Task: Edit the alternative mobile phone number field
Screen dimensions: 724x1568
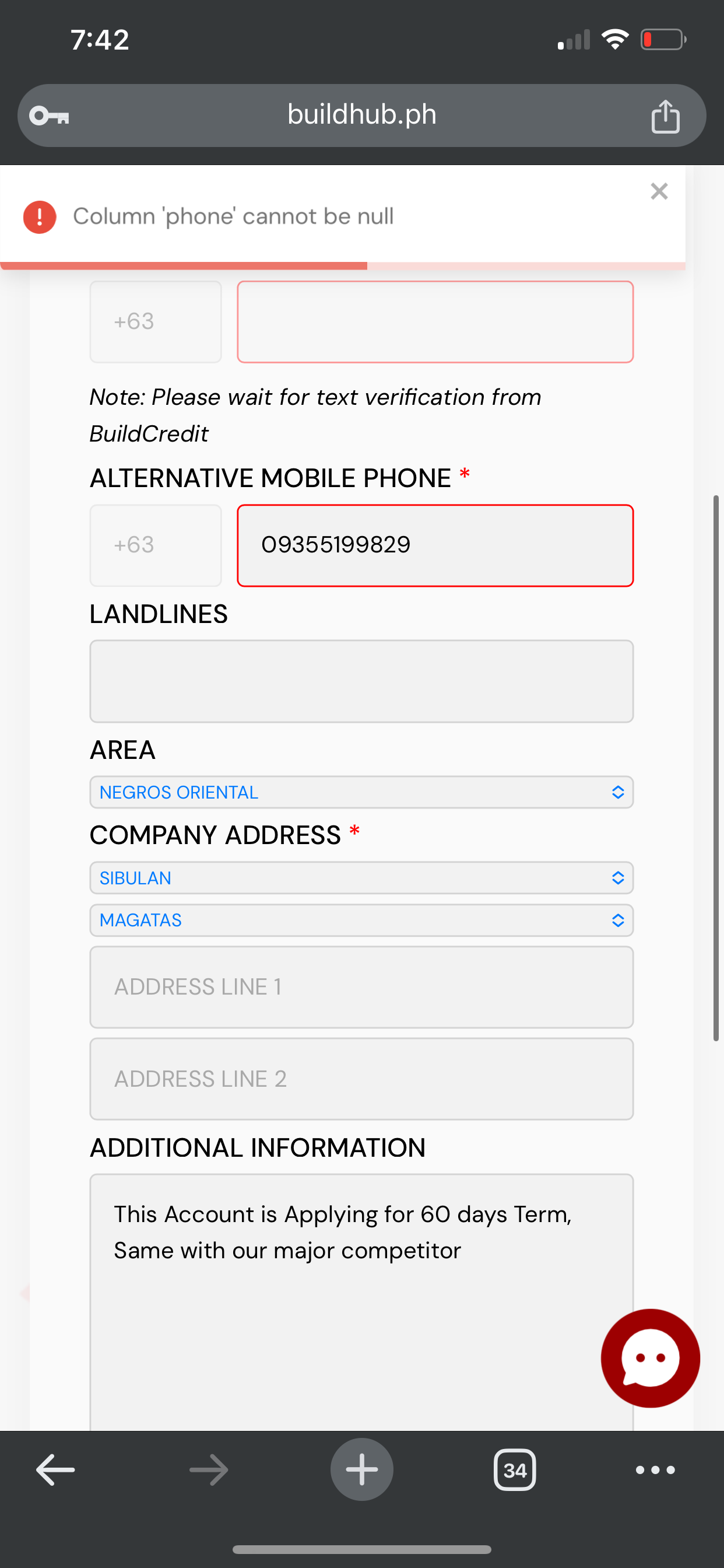Action: point(435,545)
